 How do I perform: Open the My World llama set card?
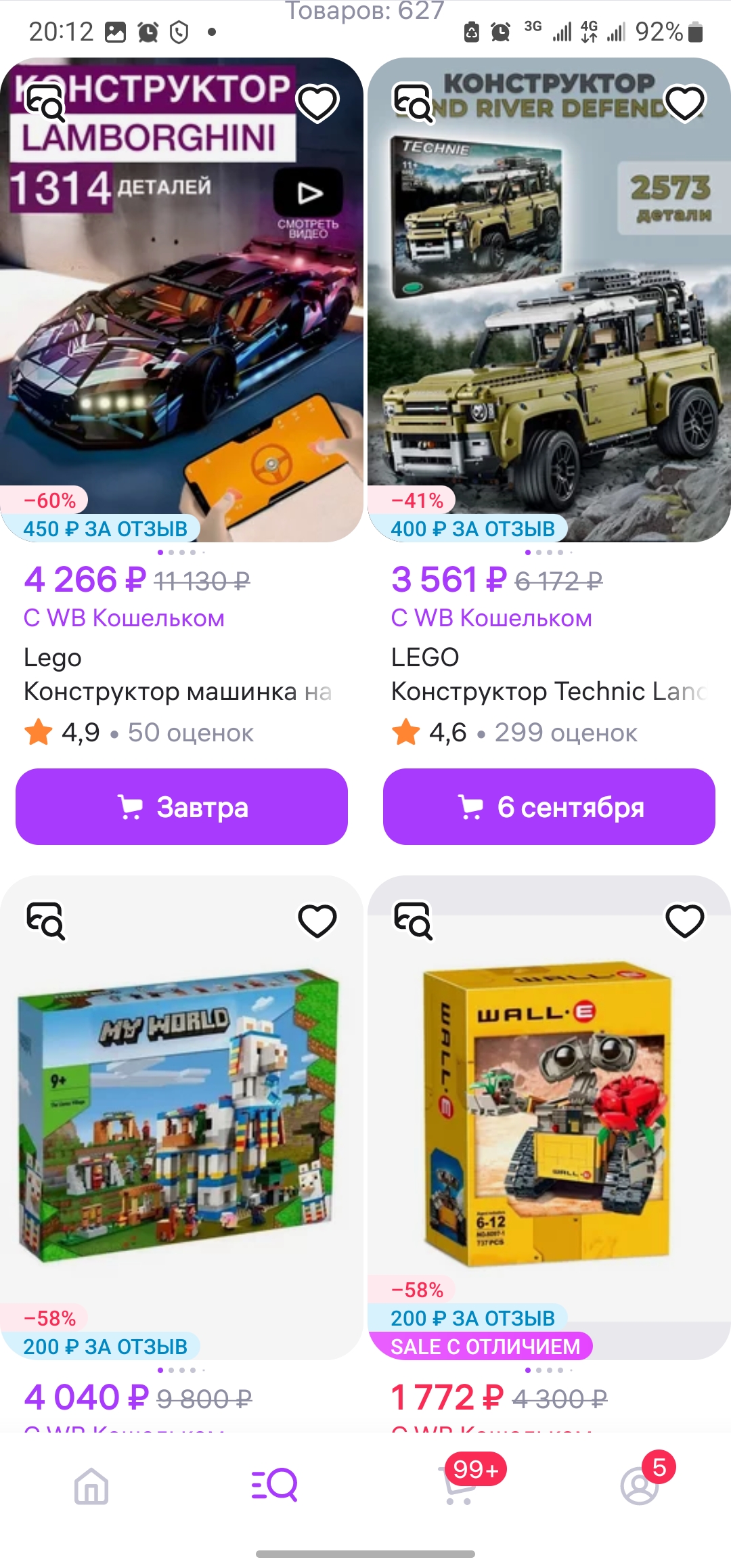[181, 1117]
